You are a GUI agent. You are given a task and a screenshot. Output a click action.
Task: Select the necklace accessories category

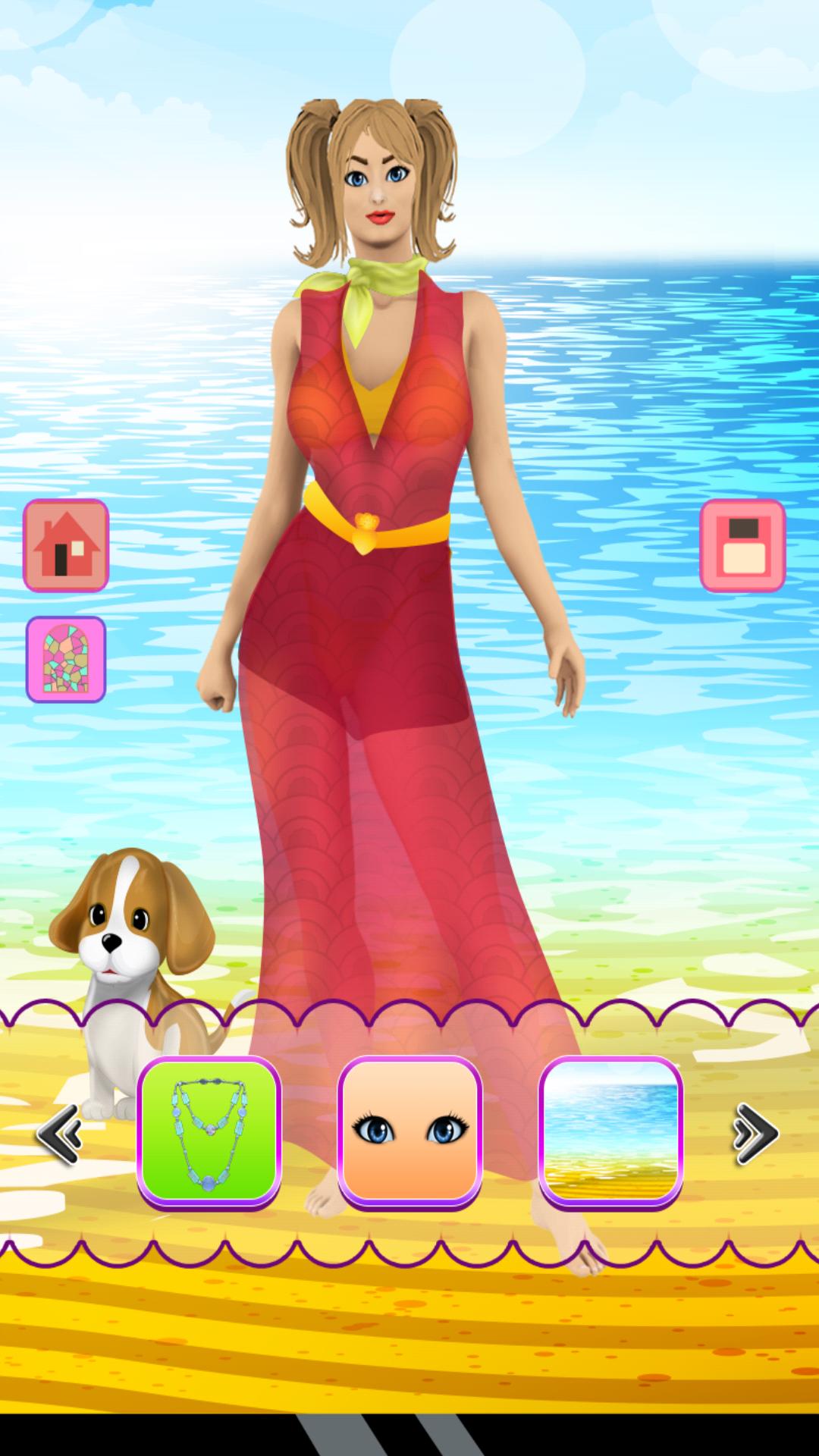coord(209,1131)
